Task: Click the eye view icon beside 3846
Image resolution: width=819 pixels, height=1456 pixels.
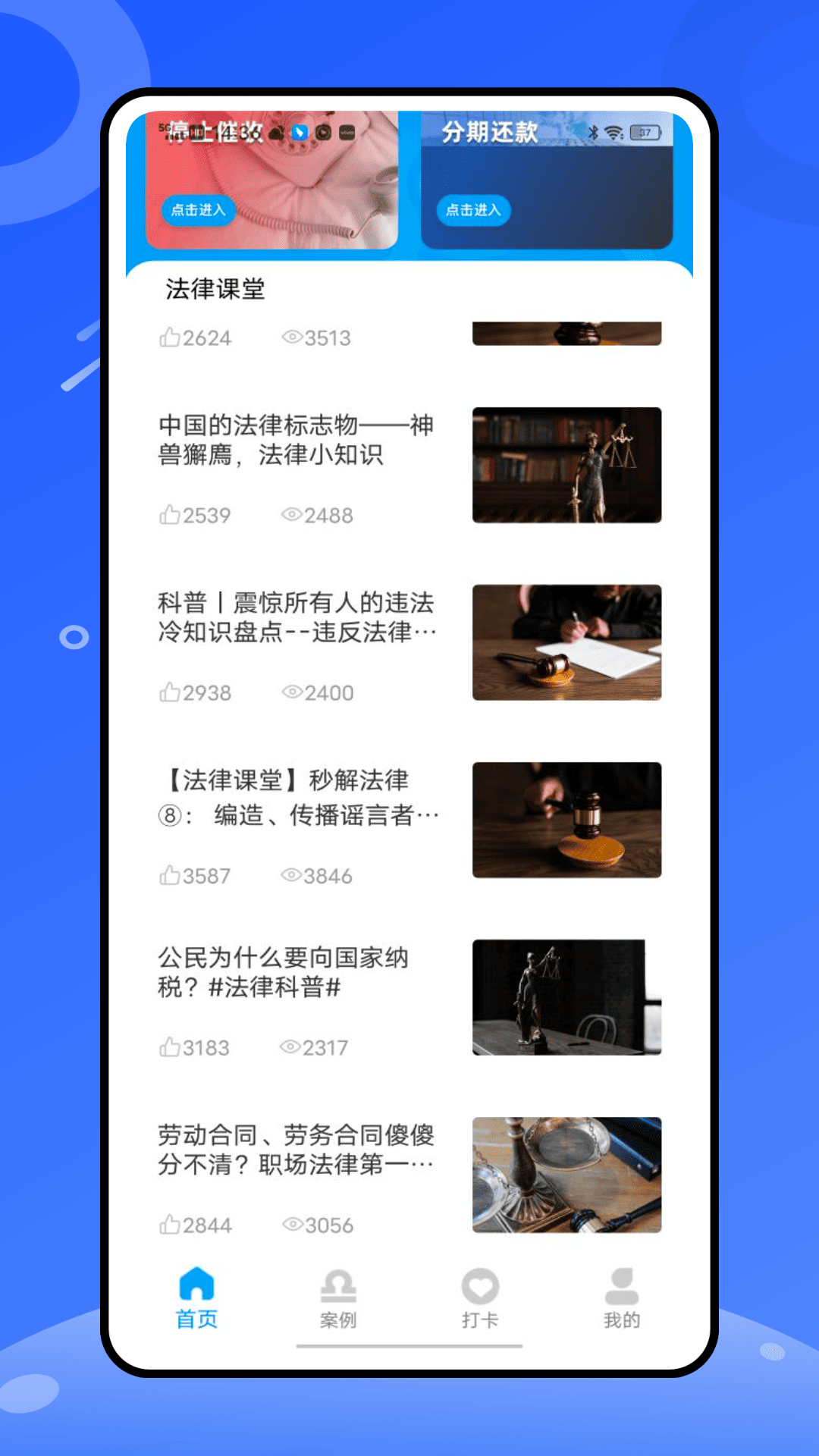Action: (x=292, y=875)
